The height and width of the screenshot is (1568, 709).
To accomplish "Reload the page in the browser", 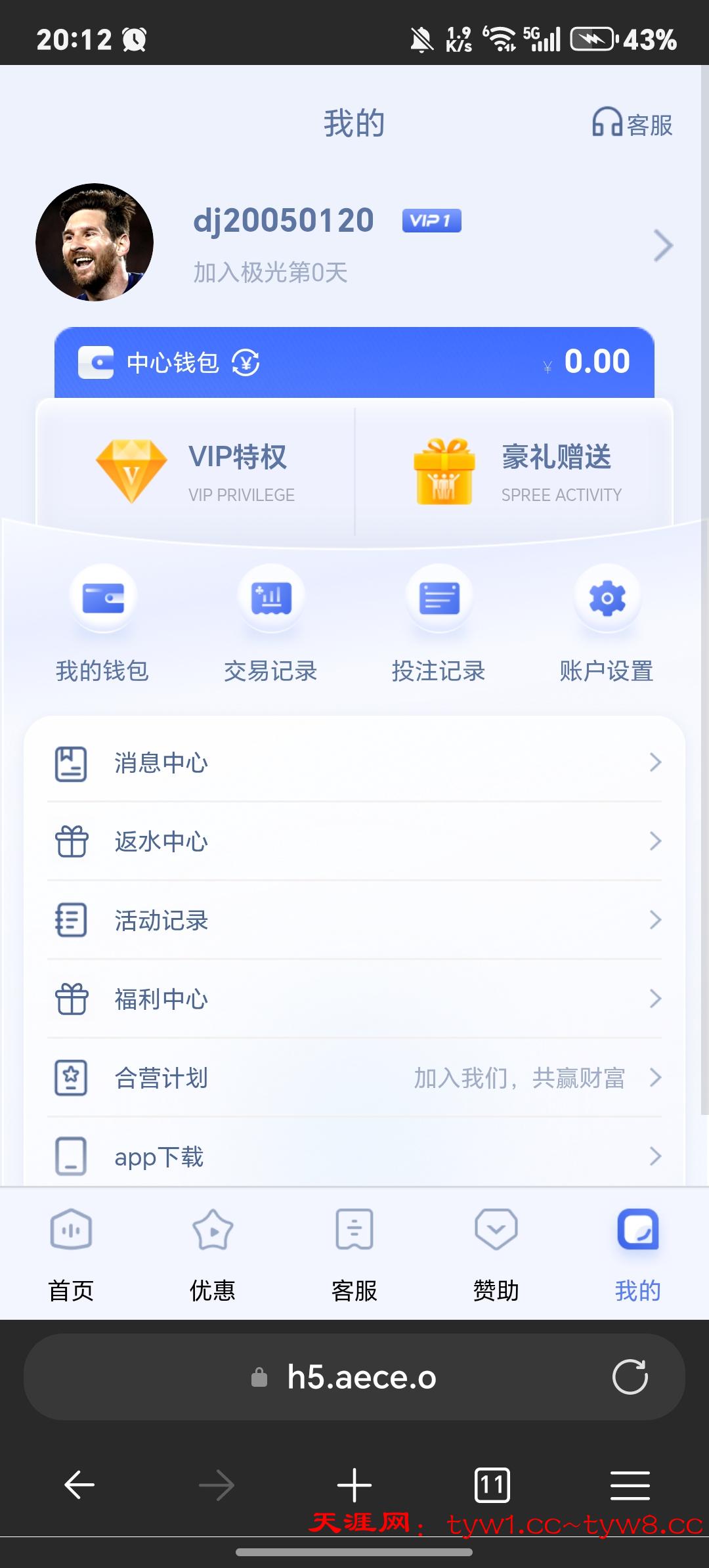I will point(630,1377).
